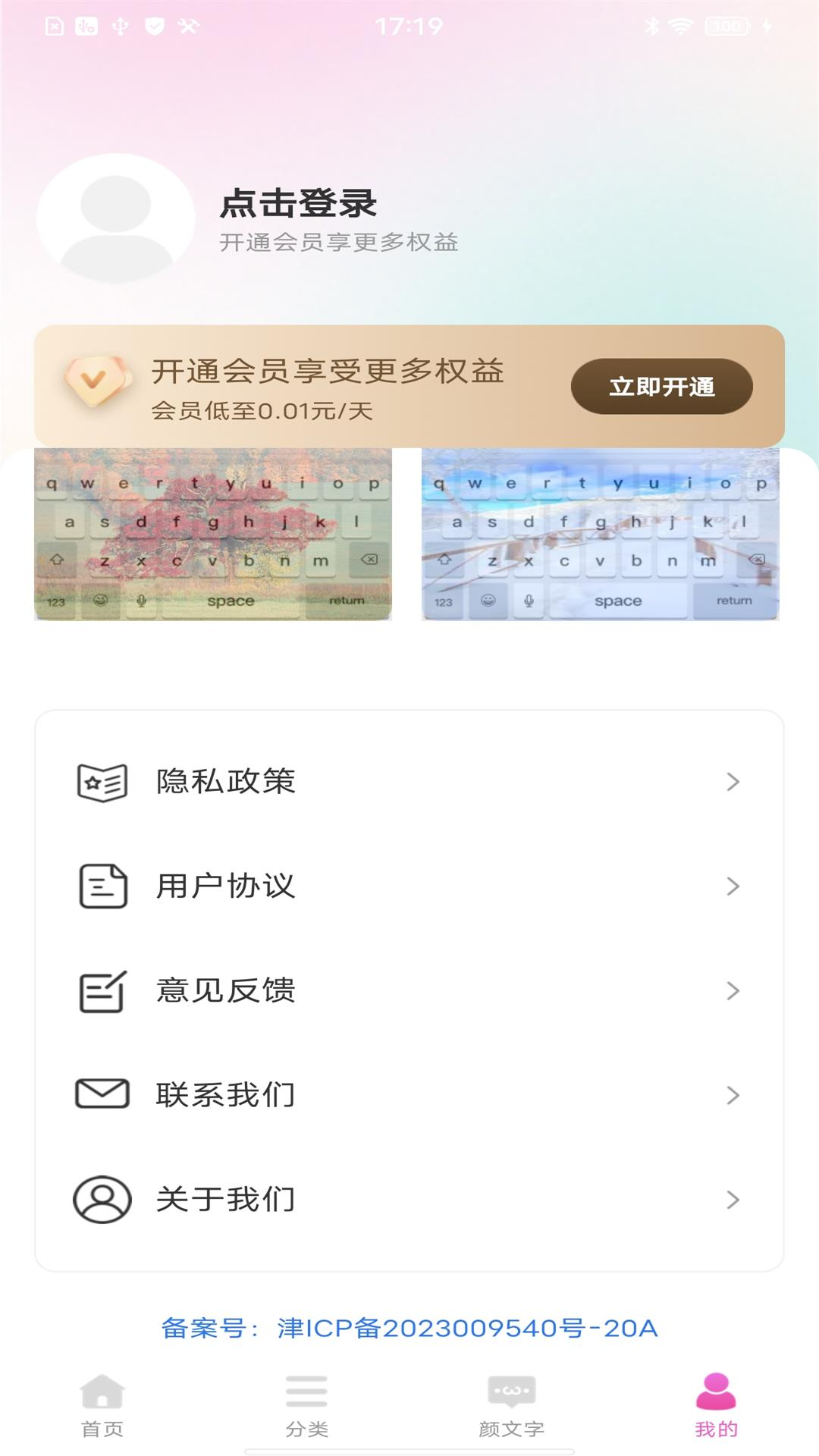
Task: Select the 隐私政策 privacy policy icon
Action: coord(101,783)
